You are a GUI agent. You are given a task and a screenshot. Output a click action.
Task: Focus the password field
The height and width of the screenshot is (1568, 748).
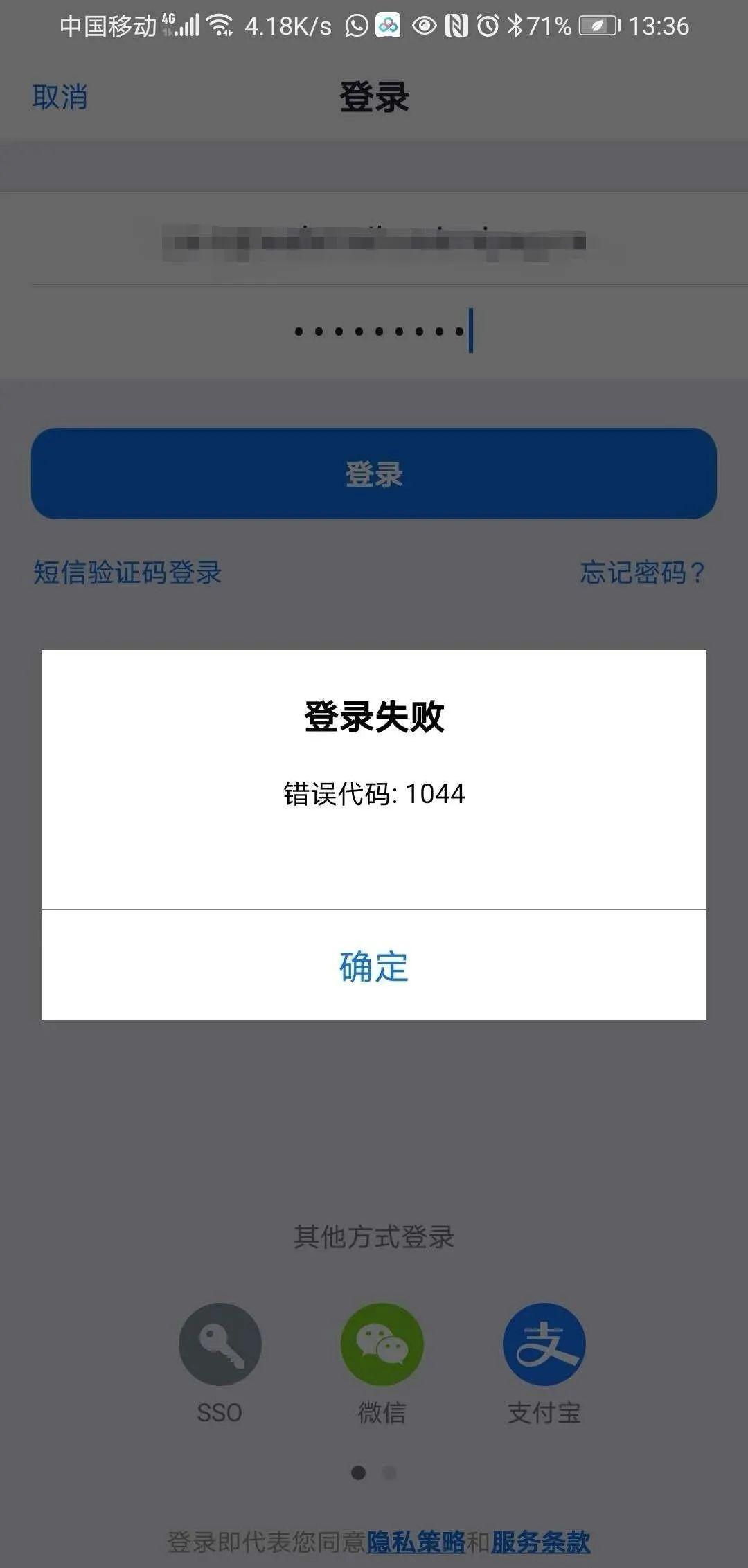pyautogui.click(x=374, y=331)
